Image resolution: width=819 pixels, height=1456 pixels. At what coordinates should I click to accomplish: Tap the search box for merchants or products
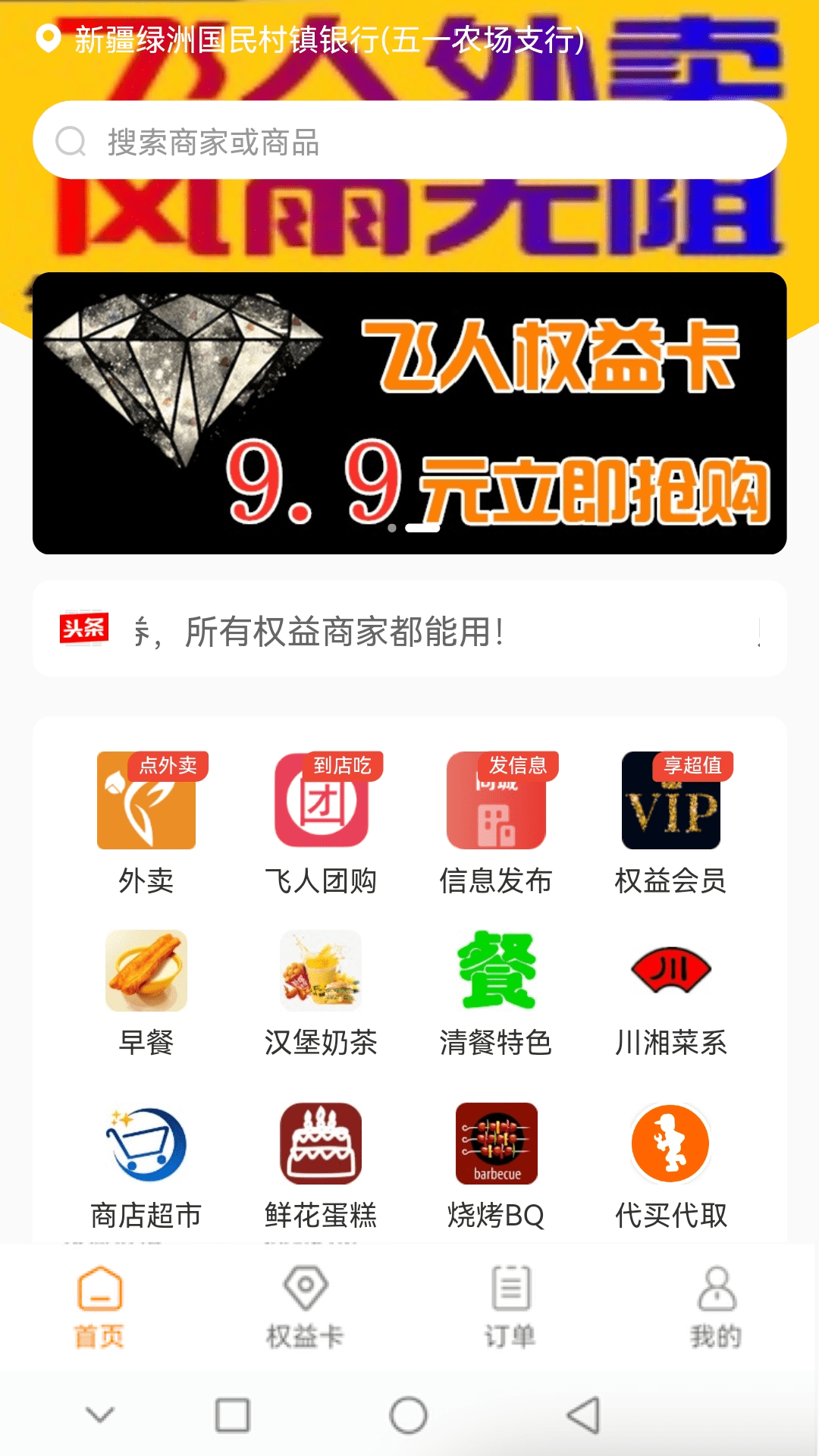409,141
